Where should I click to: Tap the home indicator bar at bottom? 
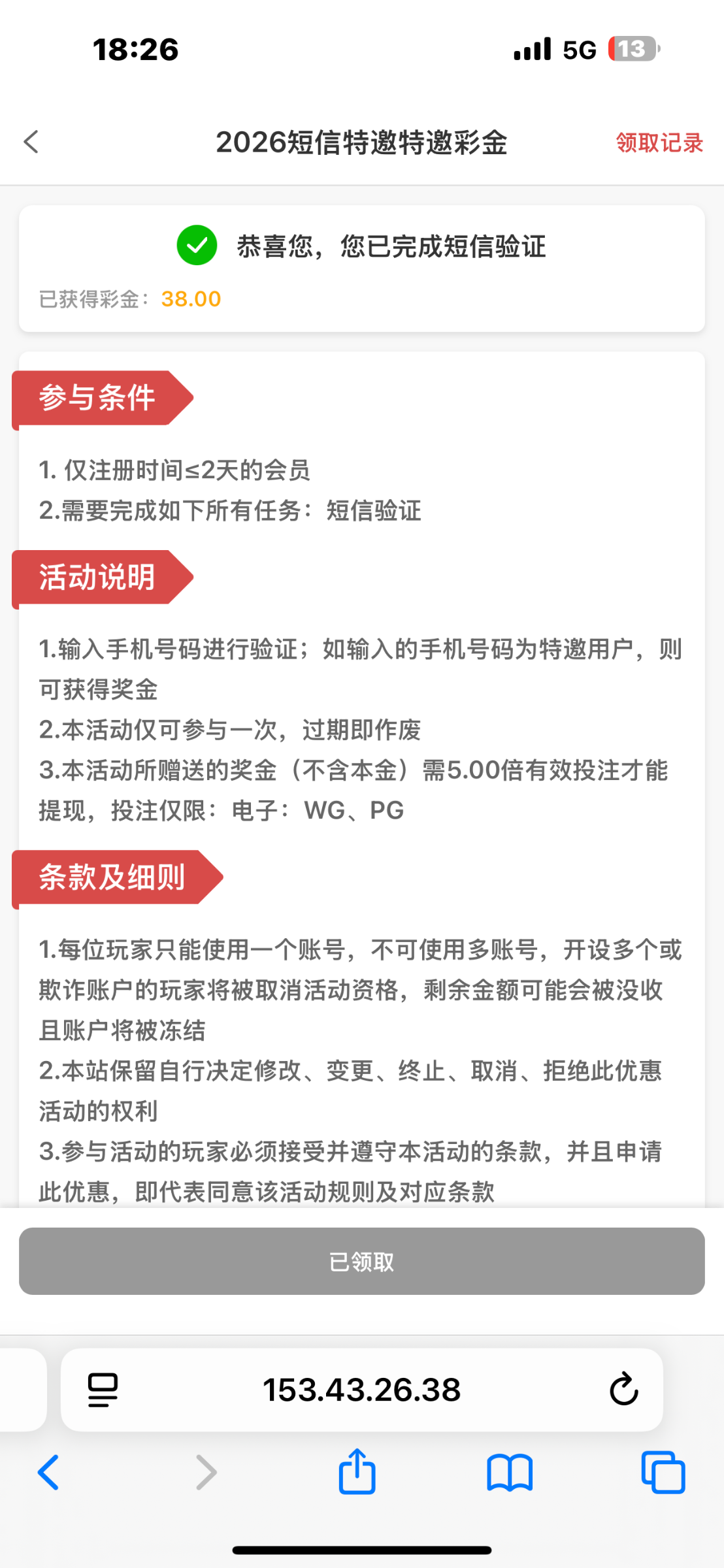click(362, 1549)
